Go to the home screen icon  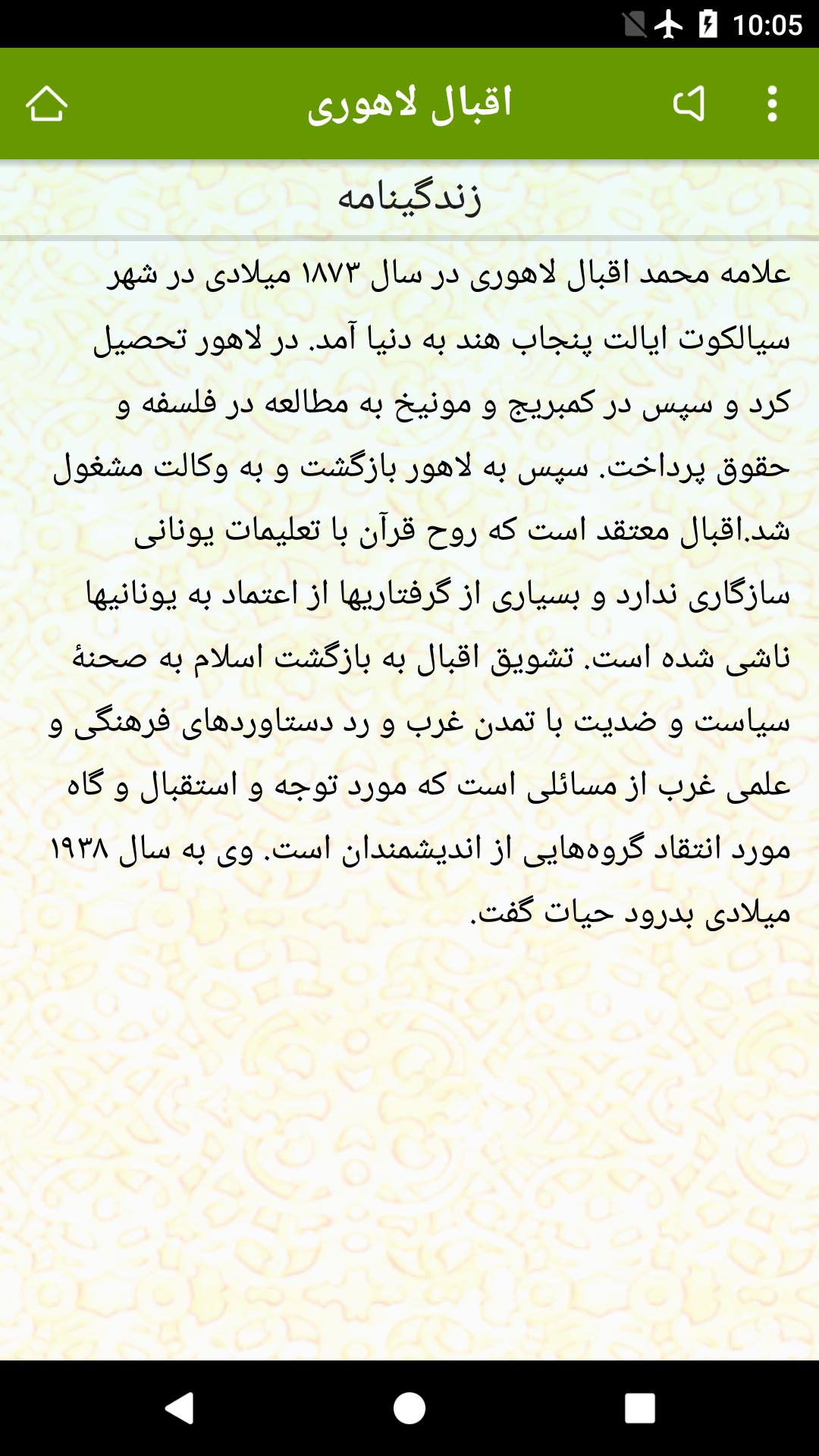pos(46,104)
